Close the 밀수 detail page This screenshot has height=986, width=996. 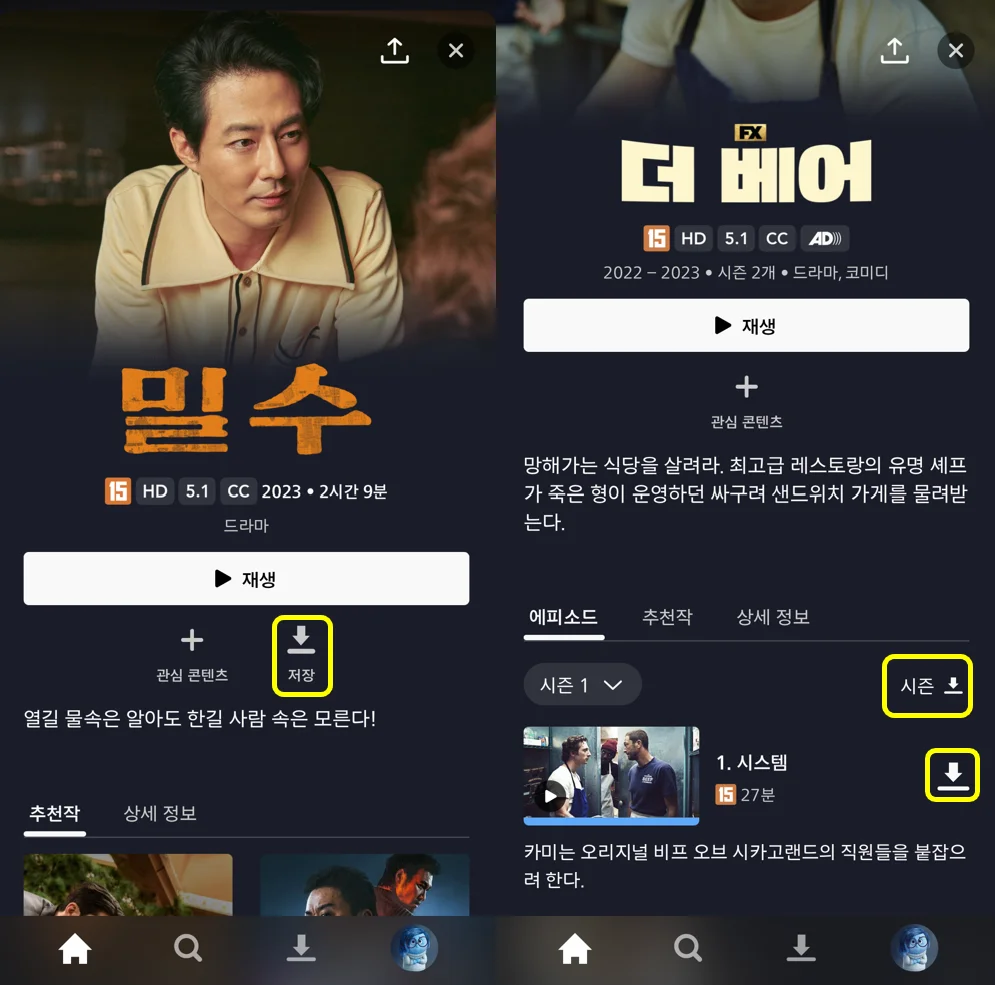click(x=456, y=51)
